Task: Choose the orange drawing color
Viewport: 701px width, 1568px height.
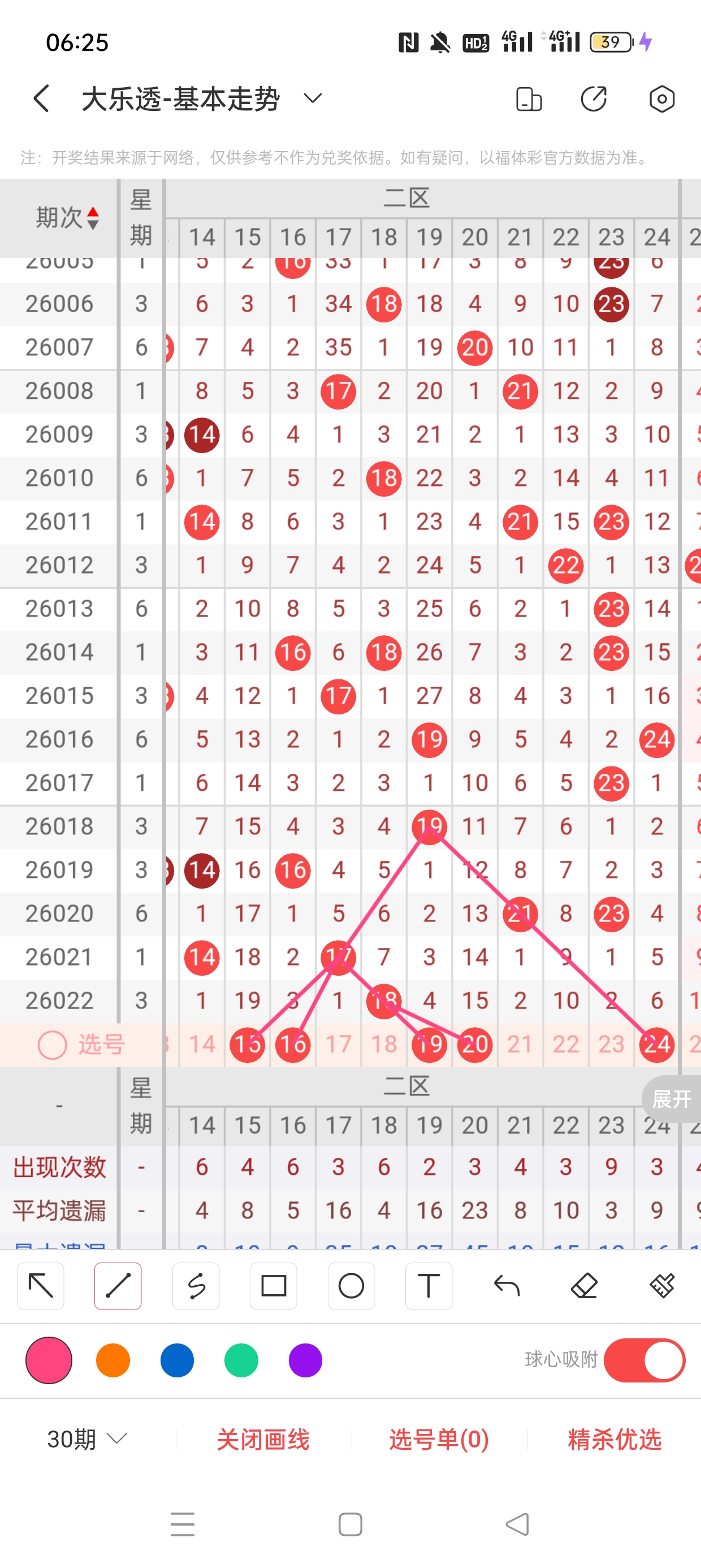Action: coord(113,1360)
